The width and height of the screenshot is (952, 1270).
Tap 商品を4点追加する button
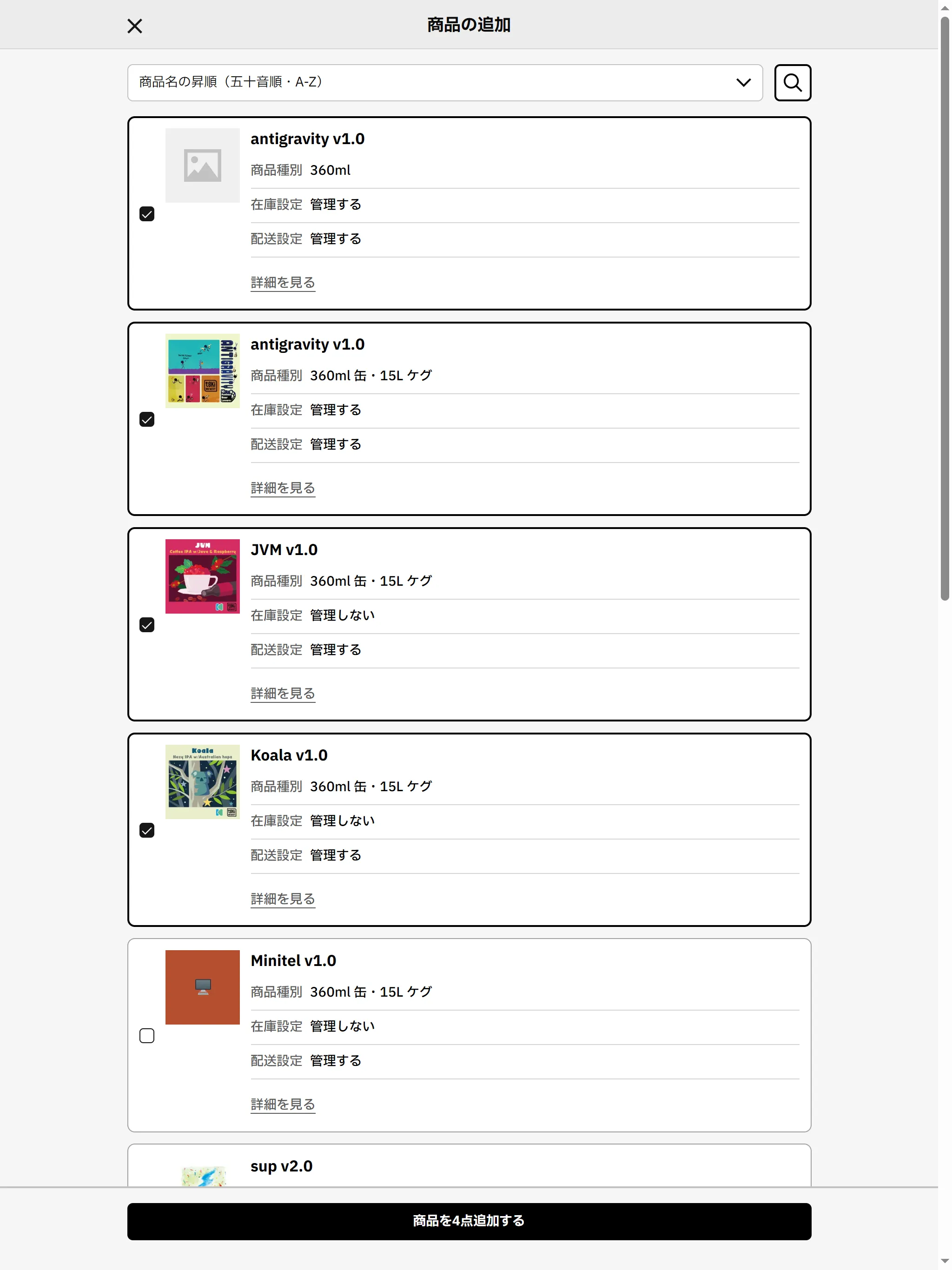(x=469, y=1221)
